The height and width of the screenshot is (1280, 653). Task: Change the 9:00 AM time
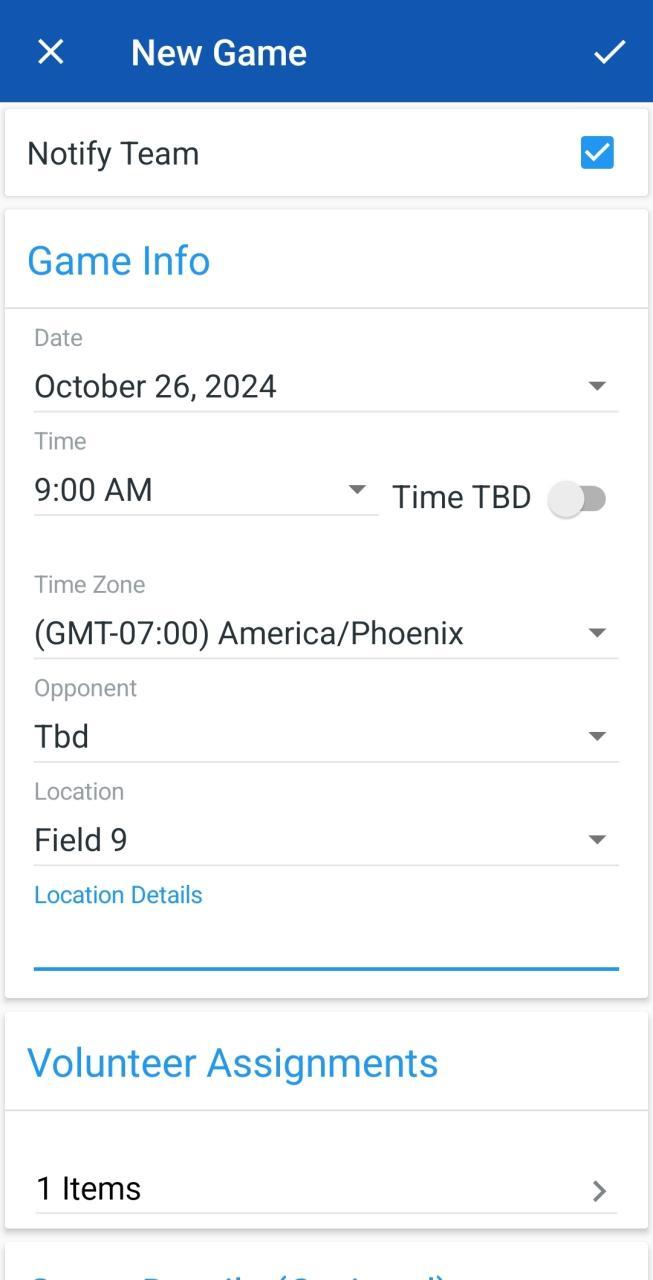click(x=205, y=491)
